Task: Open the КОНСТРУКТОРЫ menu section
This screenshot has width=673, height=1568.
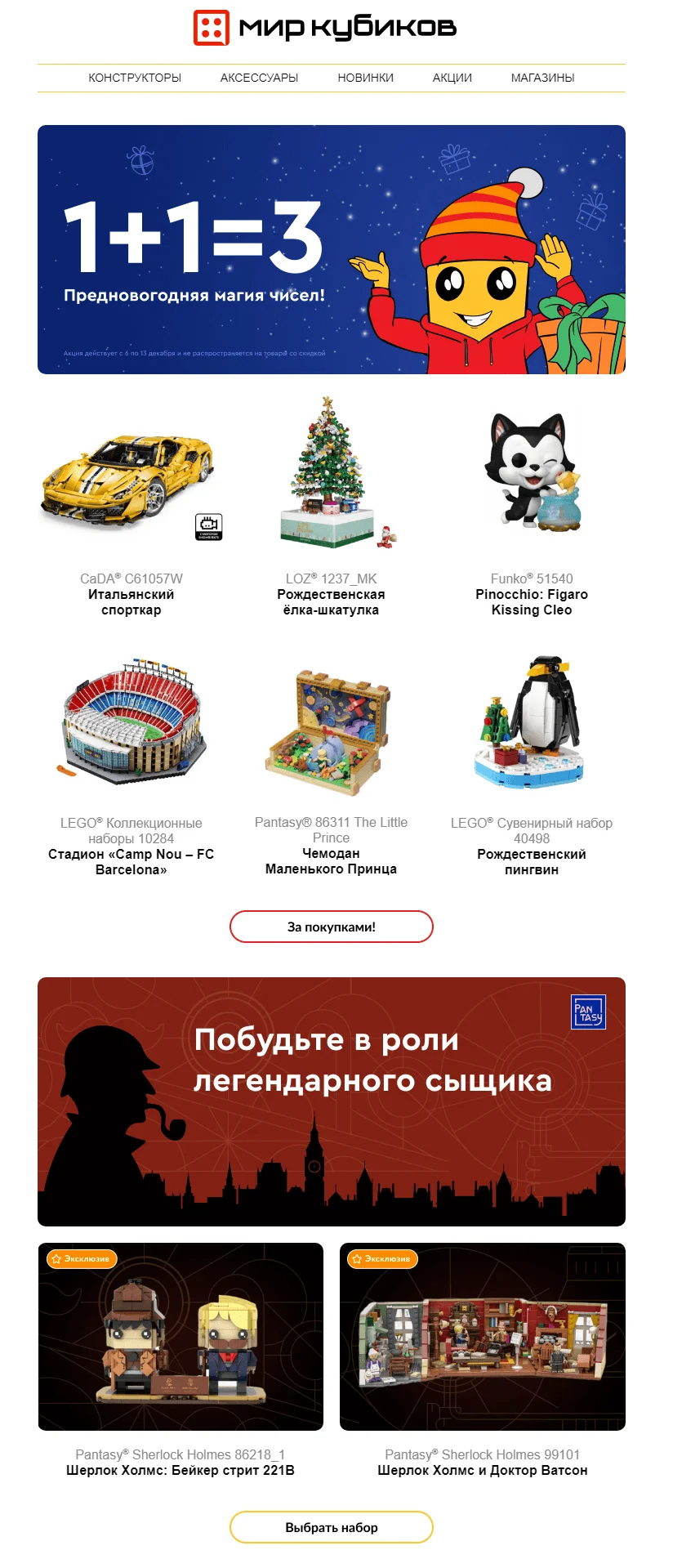Action: pos(135,78)
